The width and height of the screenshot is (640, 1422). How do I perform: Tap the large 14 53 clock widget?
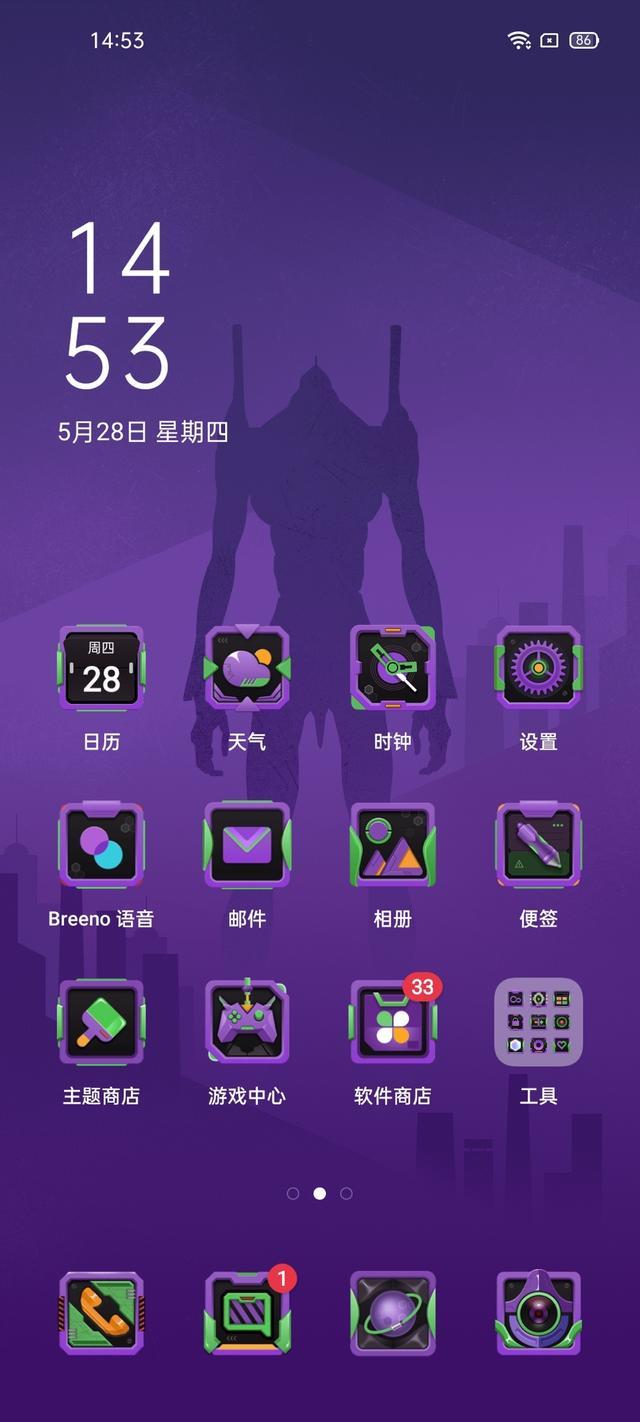point(118,306)
